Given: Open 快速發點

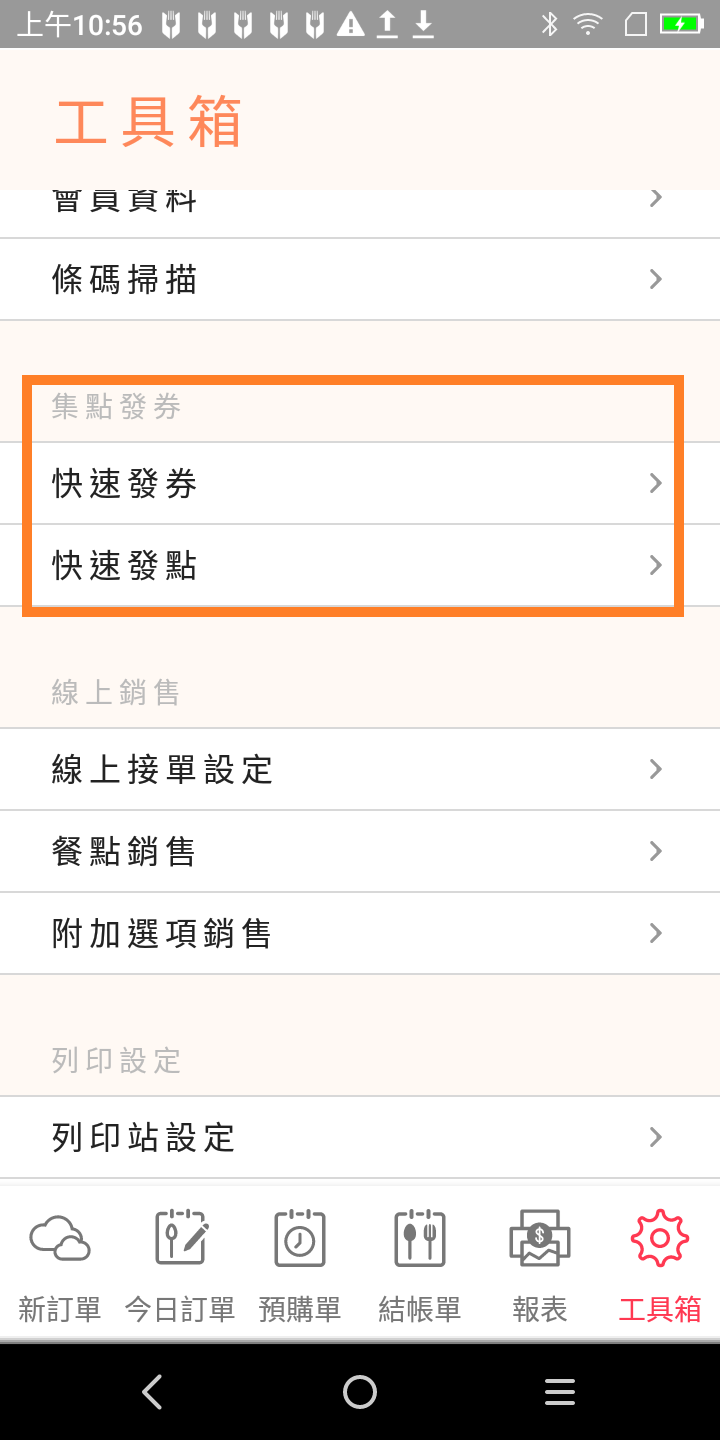Looking at the screenshot, I should tap(360, 566).
